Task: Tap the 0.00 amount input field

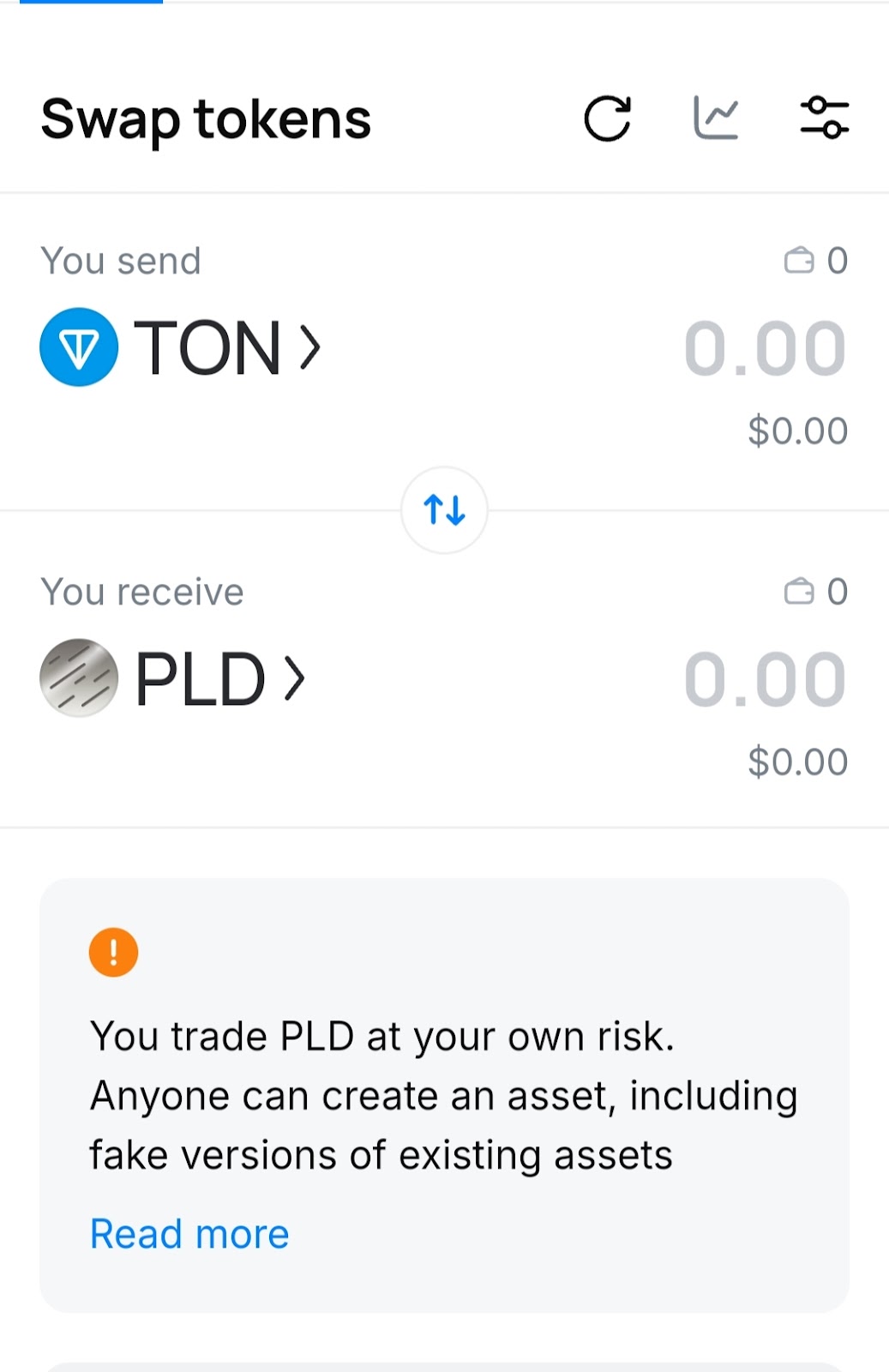Action: pos(766,346)
